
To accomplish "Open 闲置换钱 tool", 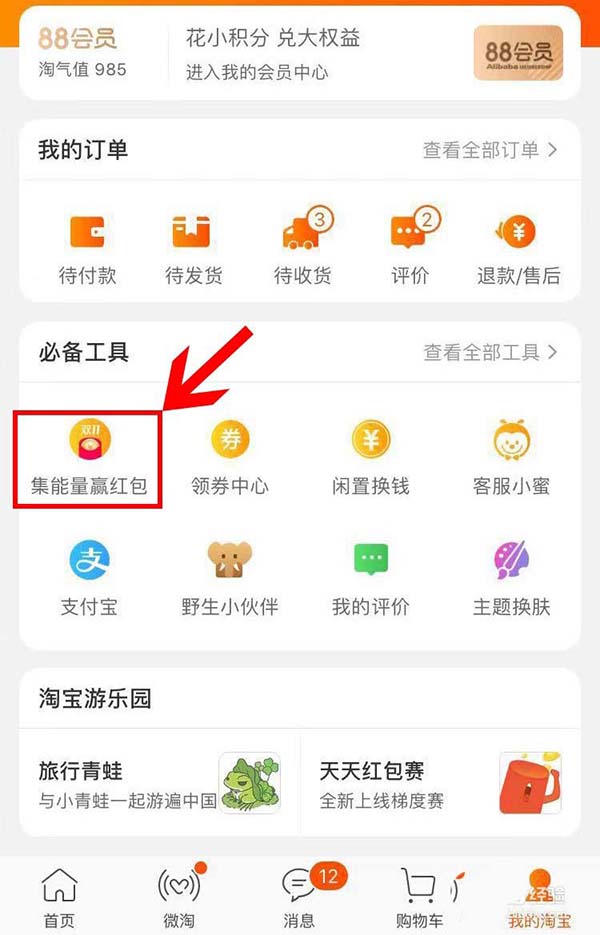I will (x=371, y=458).
